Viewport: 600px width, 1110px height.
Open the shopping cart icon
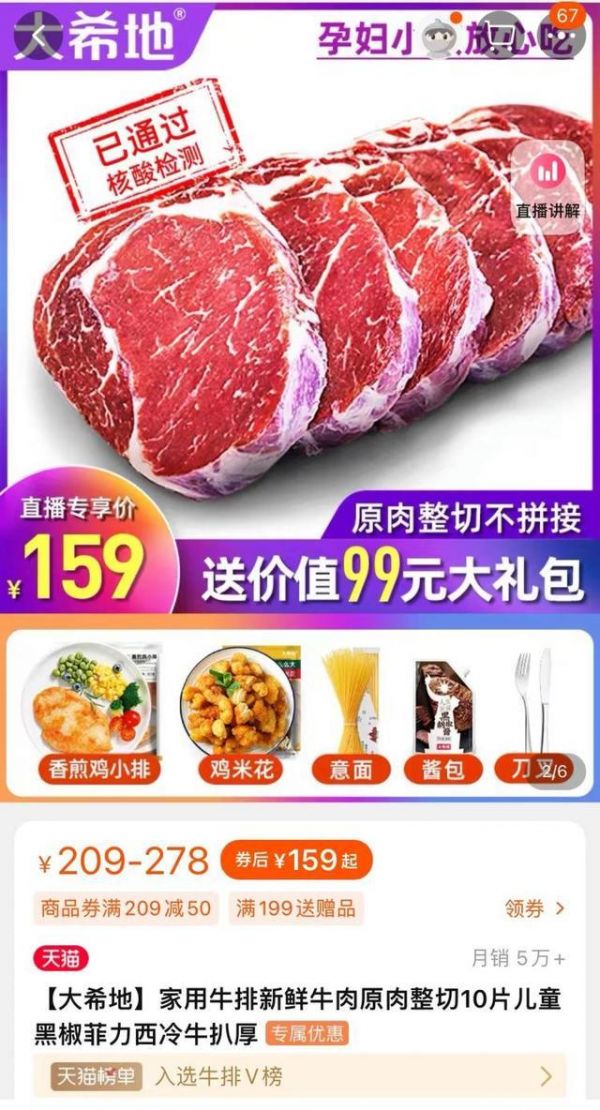click(x=497, y=37)
